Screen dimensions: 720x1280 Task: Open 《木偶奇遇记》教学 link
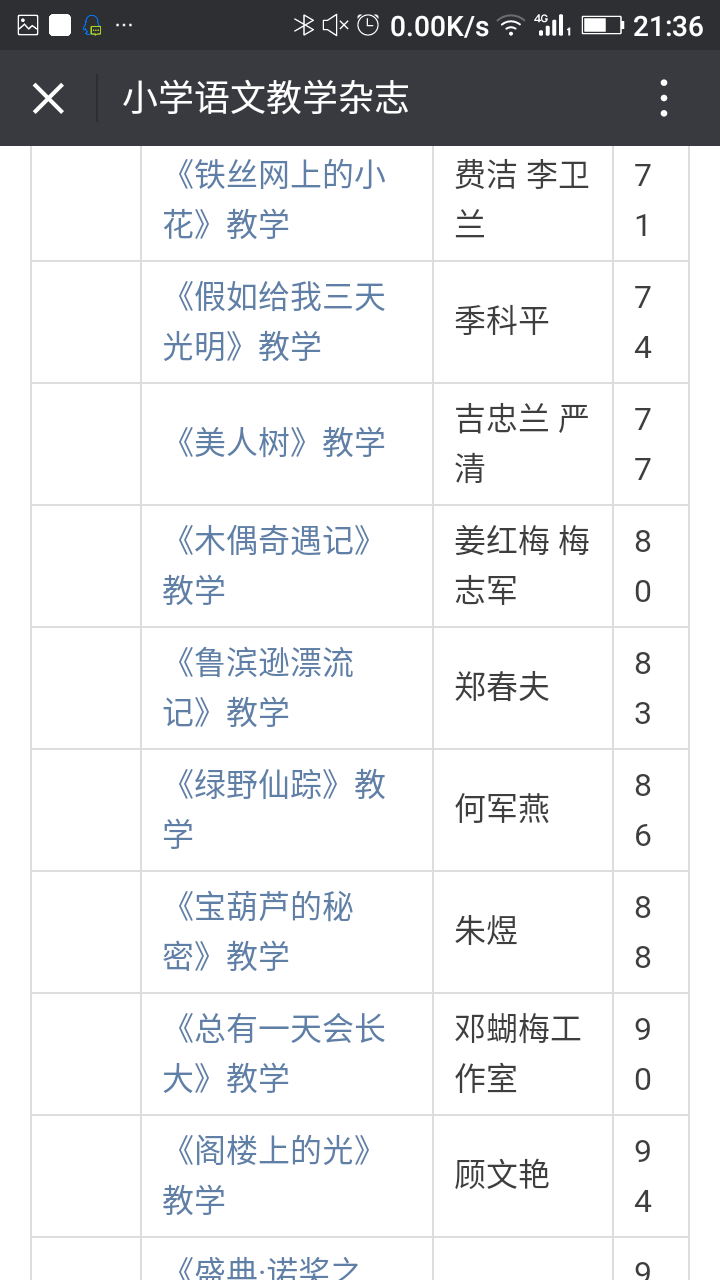pyautogui.click(x=268, y=565)
